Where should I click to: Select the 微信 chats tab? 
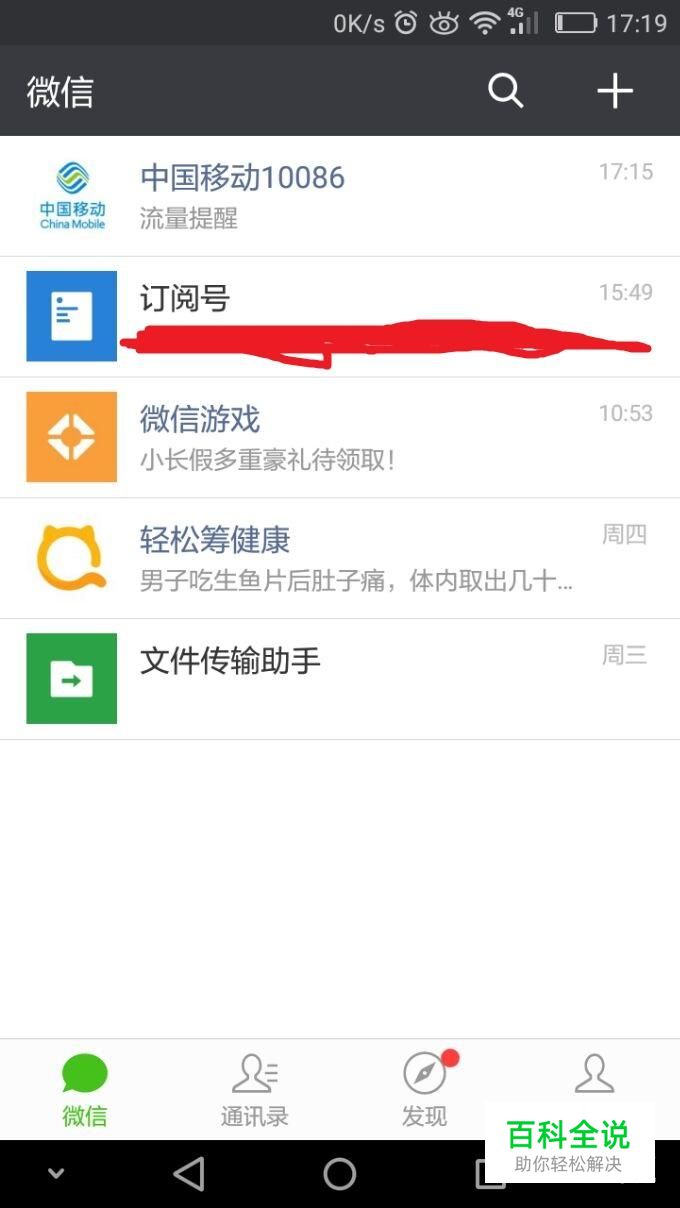[85, 1090]
